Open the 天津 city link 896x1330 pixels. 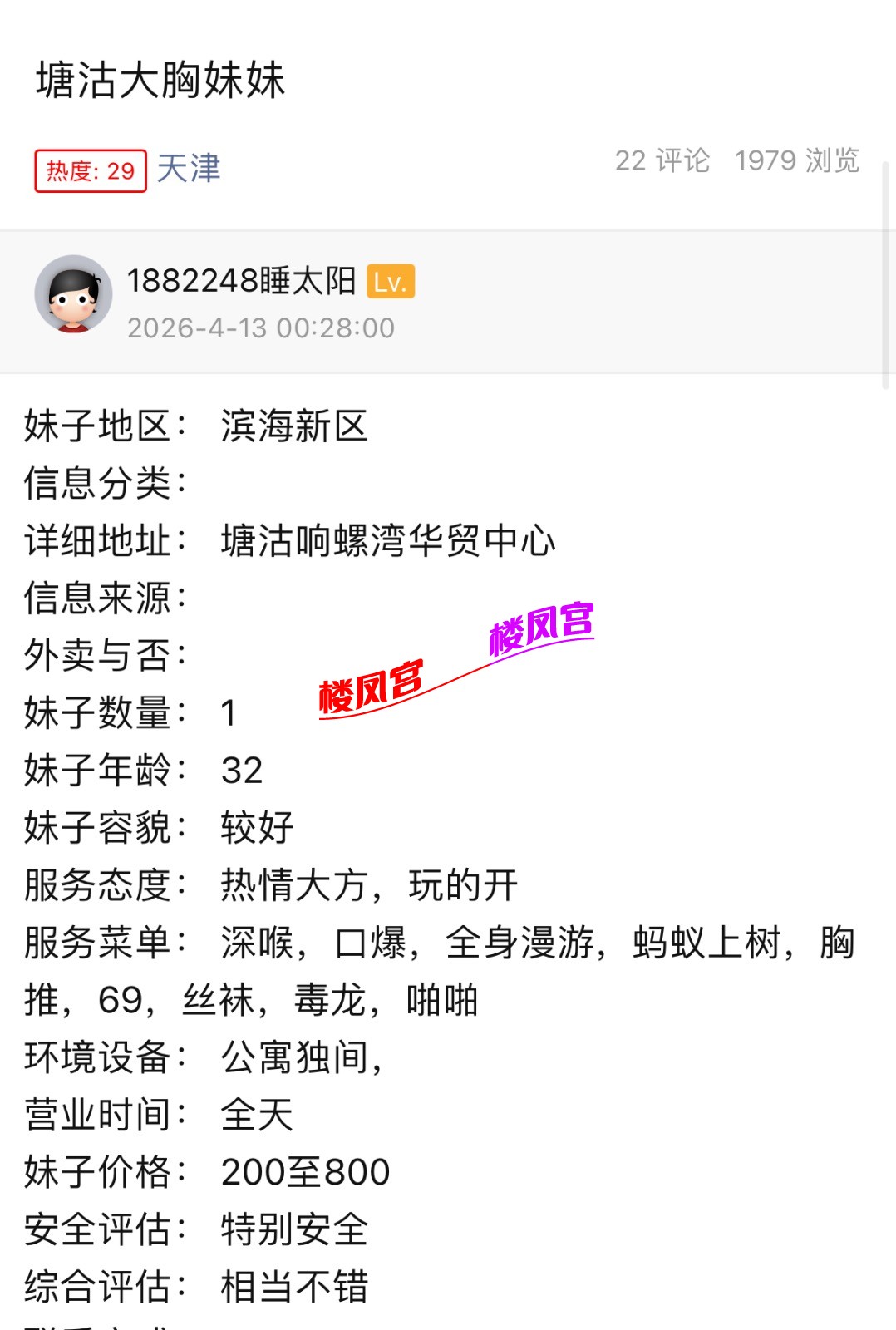[189, 170]
